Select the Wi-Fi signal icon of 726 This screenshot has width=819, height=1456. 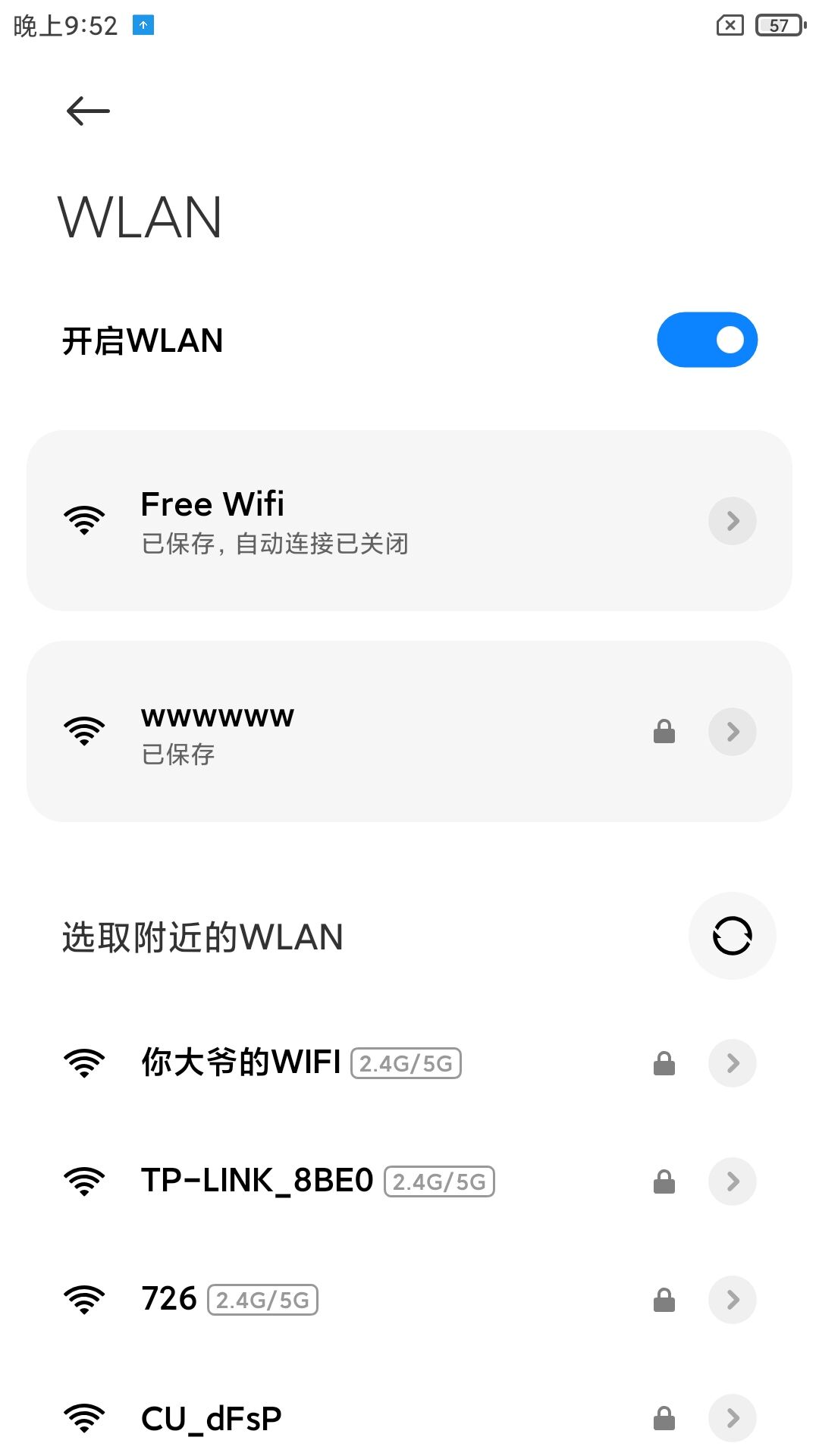(84, 1298)
